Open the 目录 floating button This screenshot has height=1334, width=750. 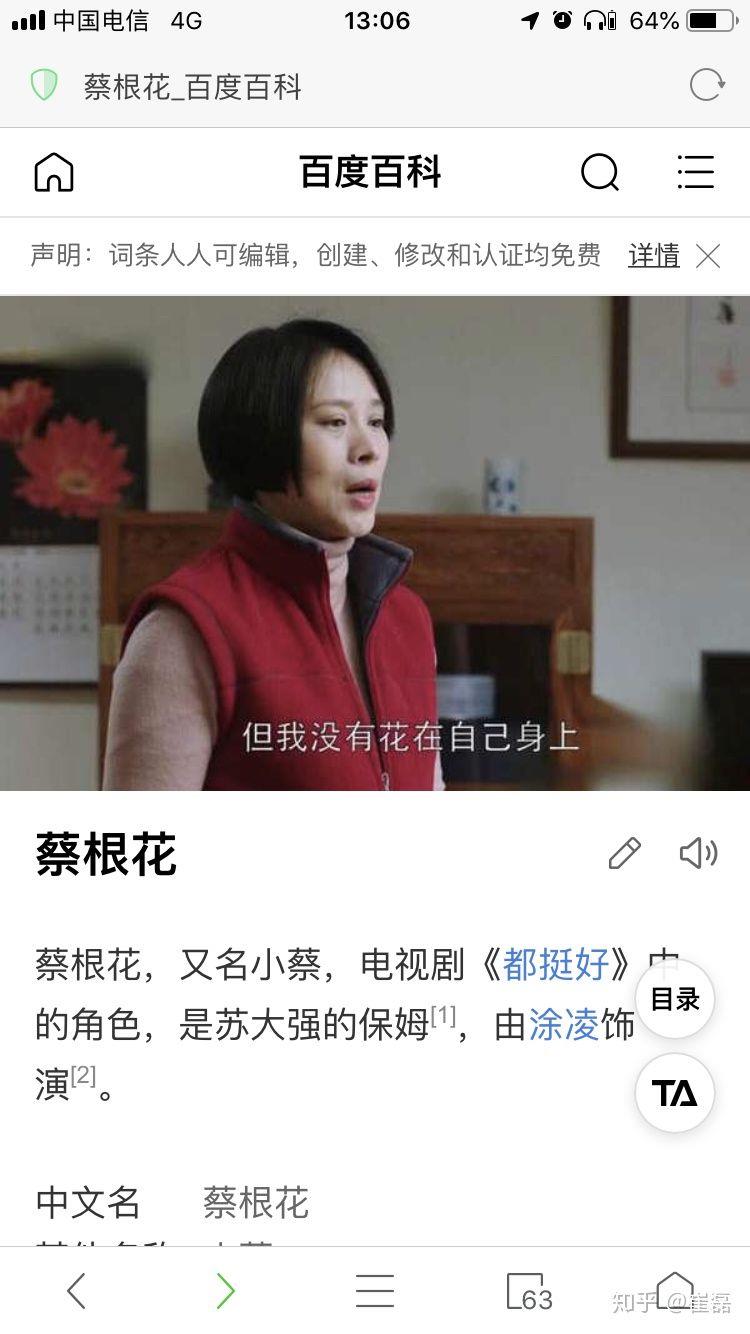point(675,999)
